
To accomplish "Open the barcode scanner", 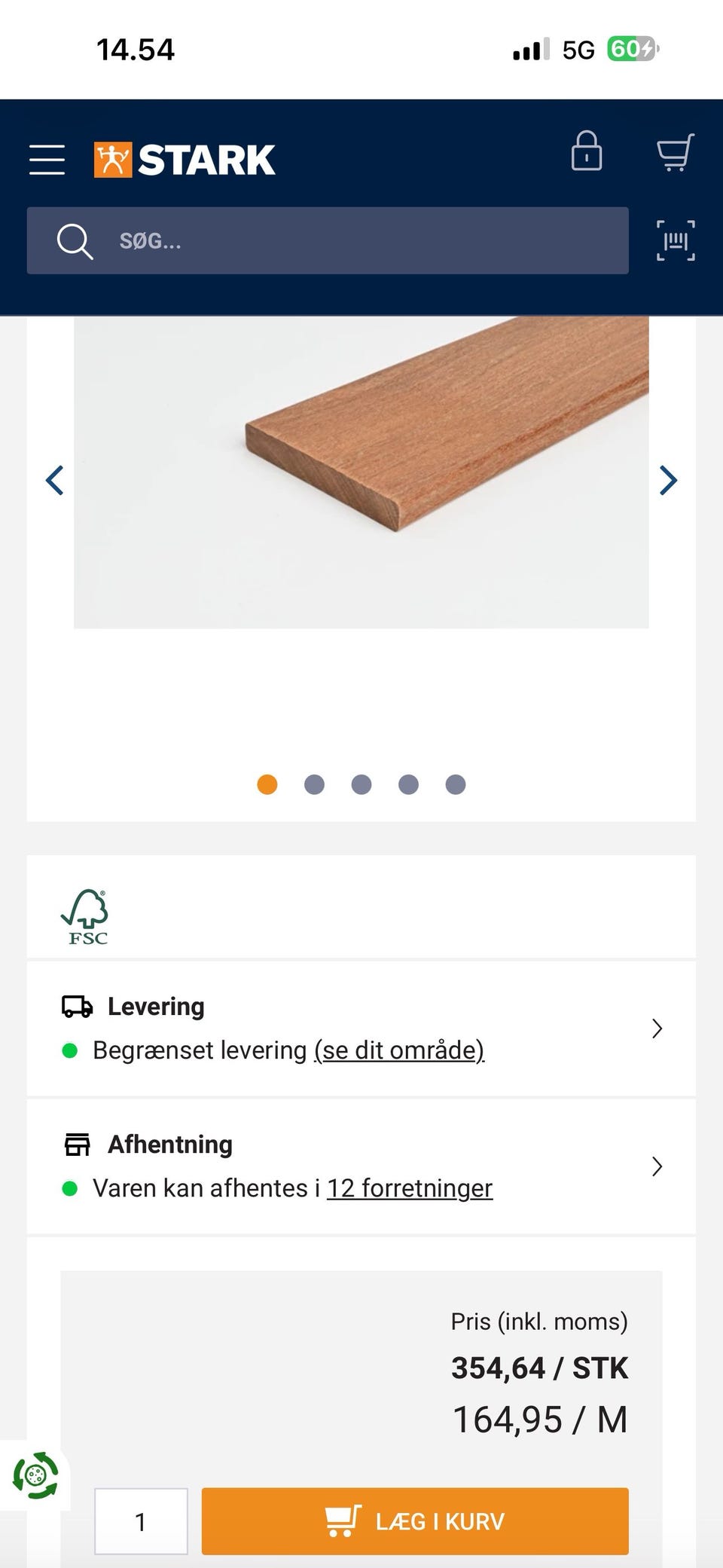I will (676, 240).
